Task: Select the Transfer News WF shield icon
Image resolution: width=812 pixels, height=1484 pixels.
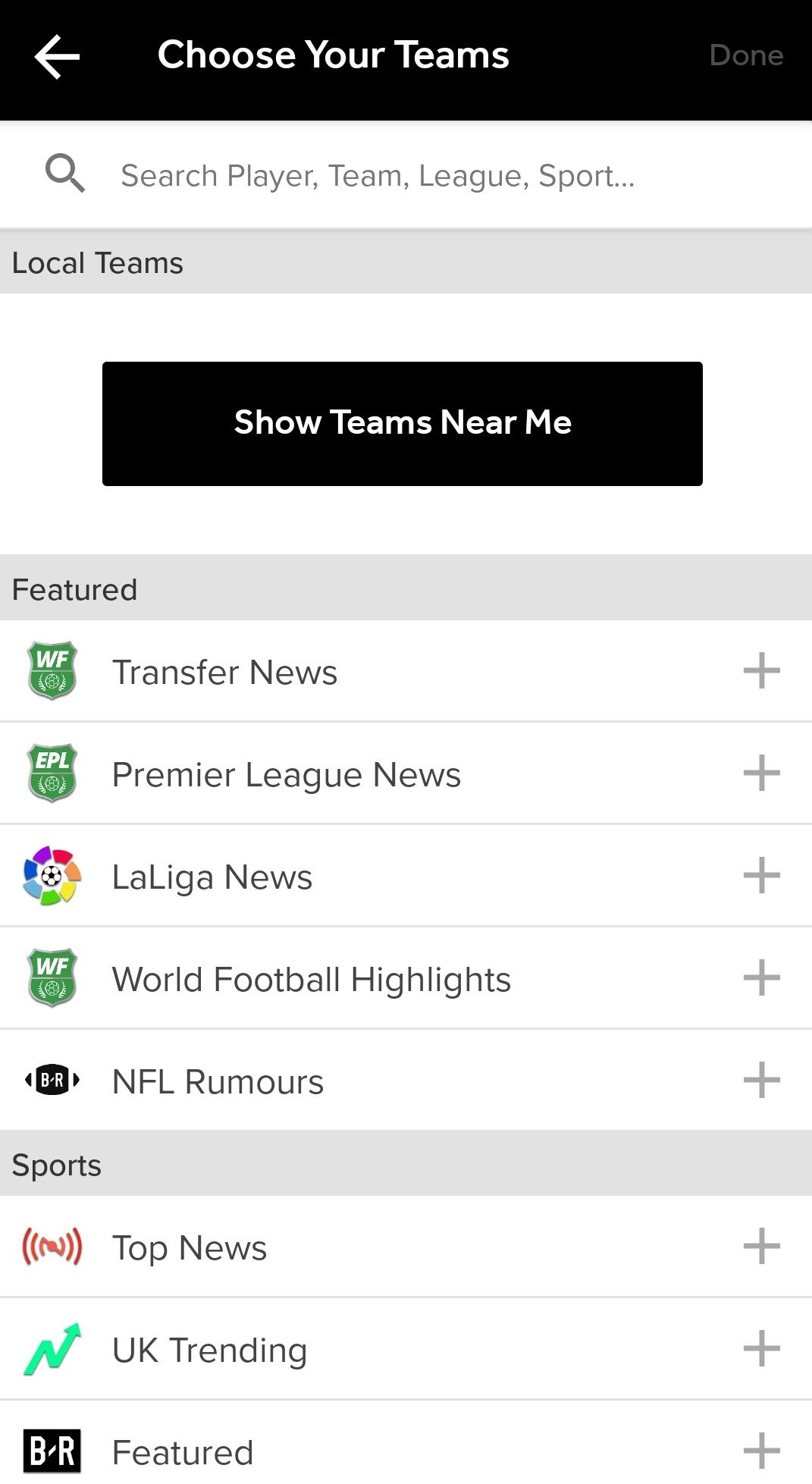Action: (52, 670)
